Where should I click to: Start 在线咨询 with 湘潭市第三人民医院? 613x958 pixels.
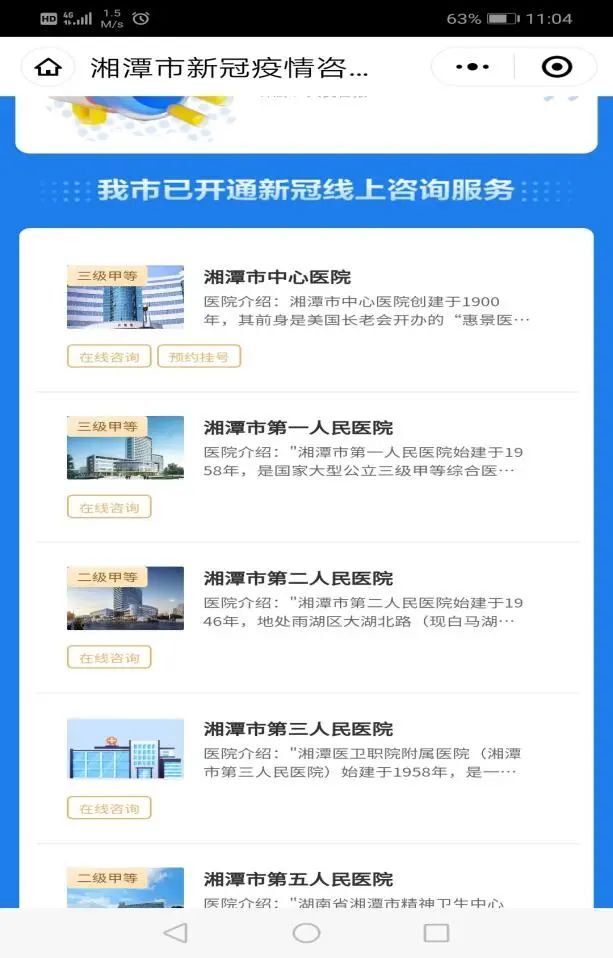coord(109,808)
